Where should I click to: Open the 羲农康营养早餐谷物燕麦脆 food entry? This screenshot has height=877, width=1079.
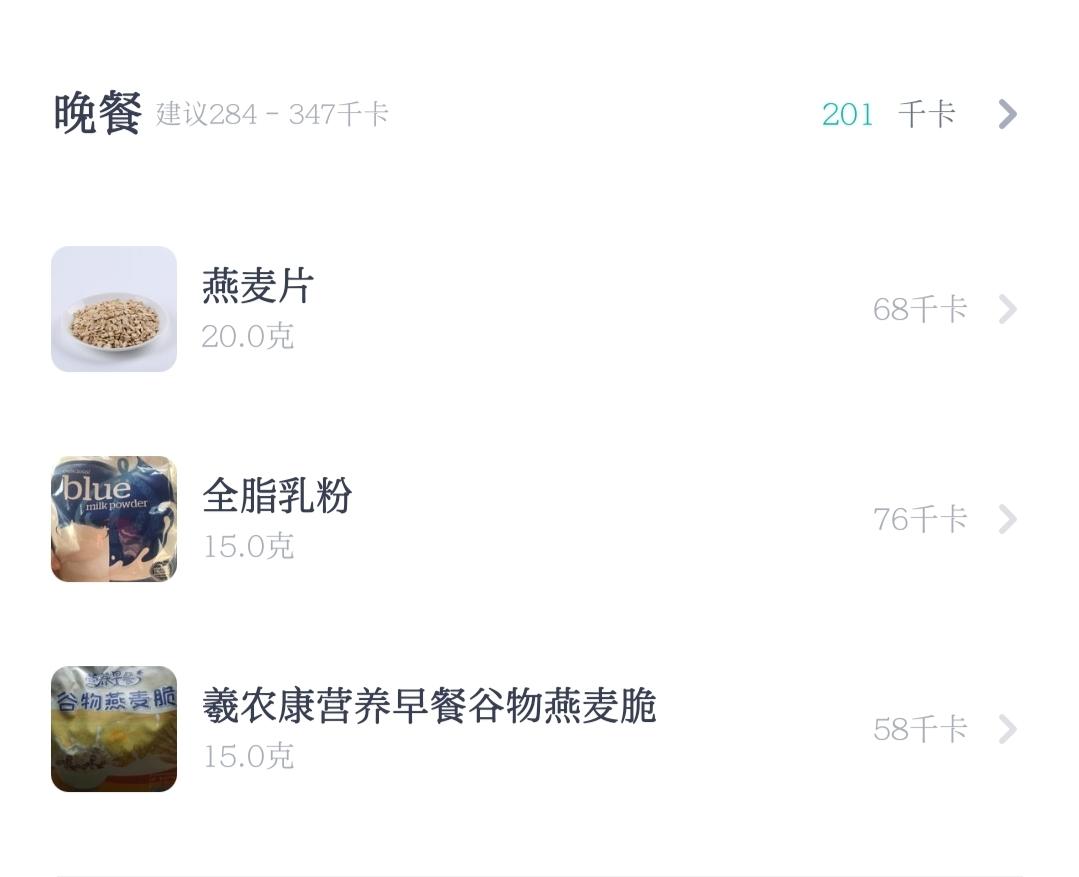point(428,707)
